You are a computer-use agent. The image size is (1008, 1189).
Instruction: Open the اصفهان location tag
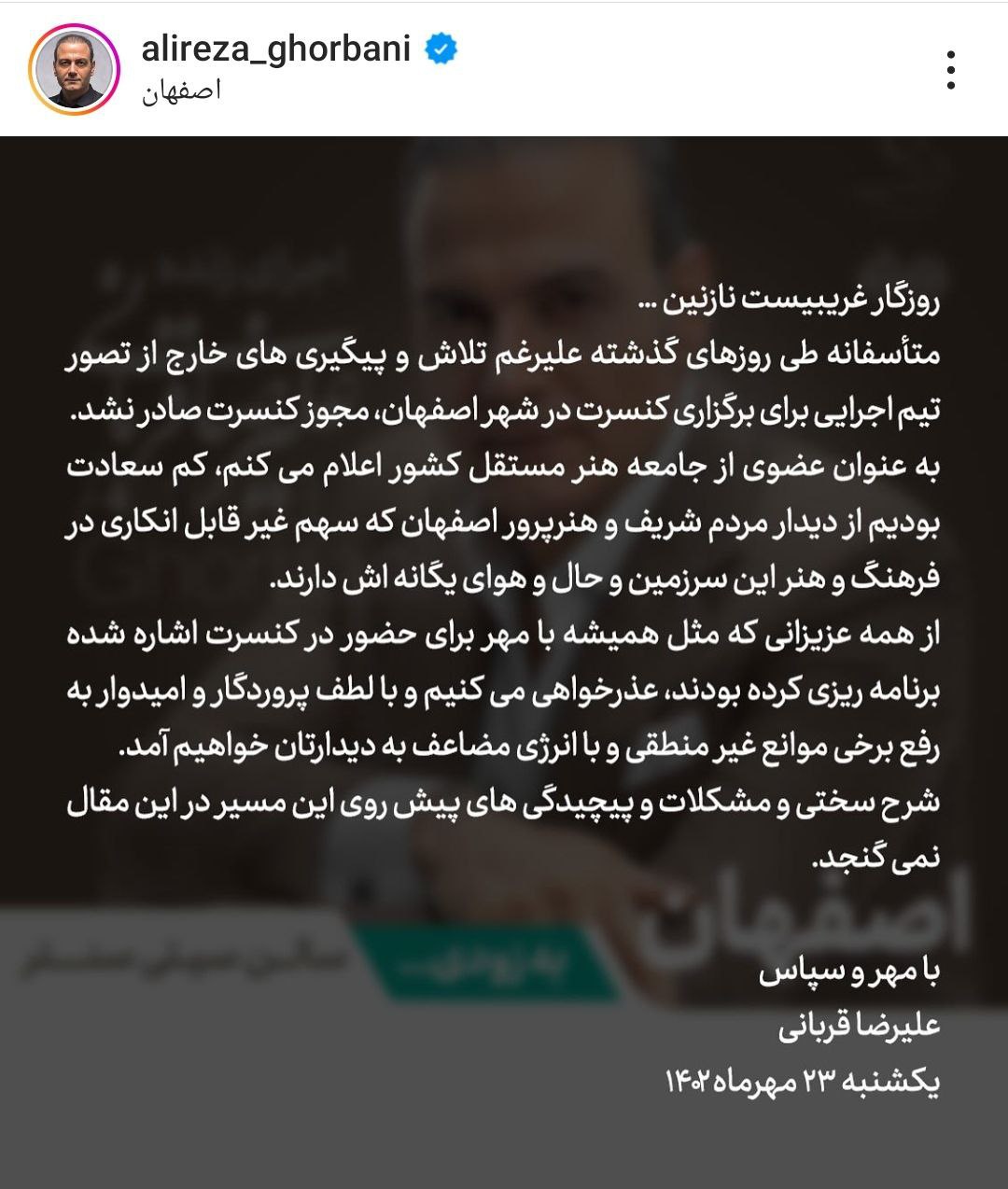(x=181, y=91)
